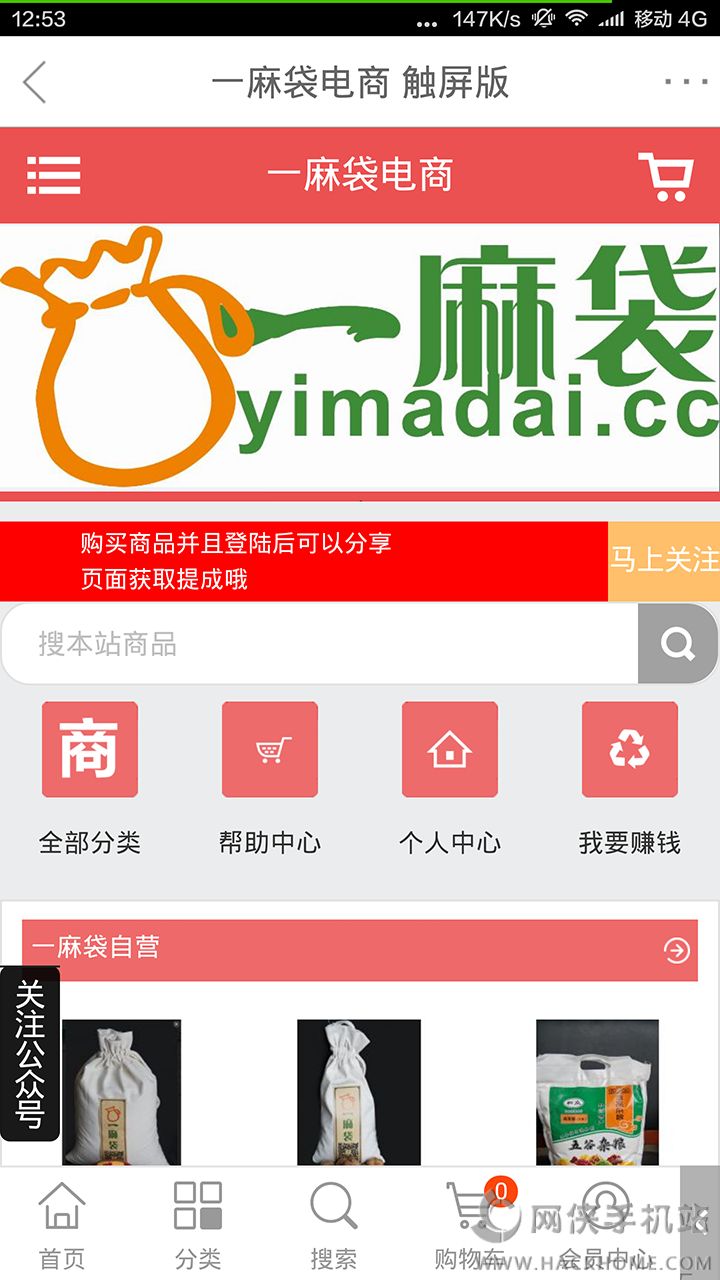Tap the 关注公众号 side tab
Viewport: 720px width, 1280px height.
click(30, 1053)
